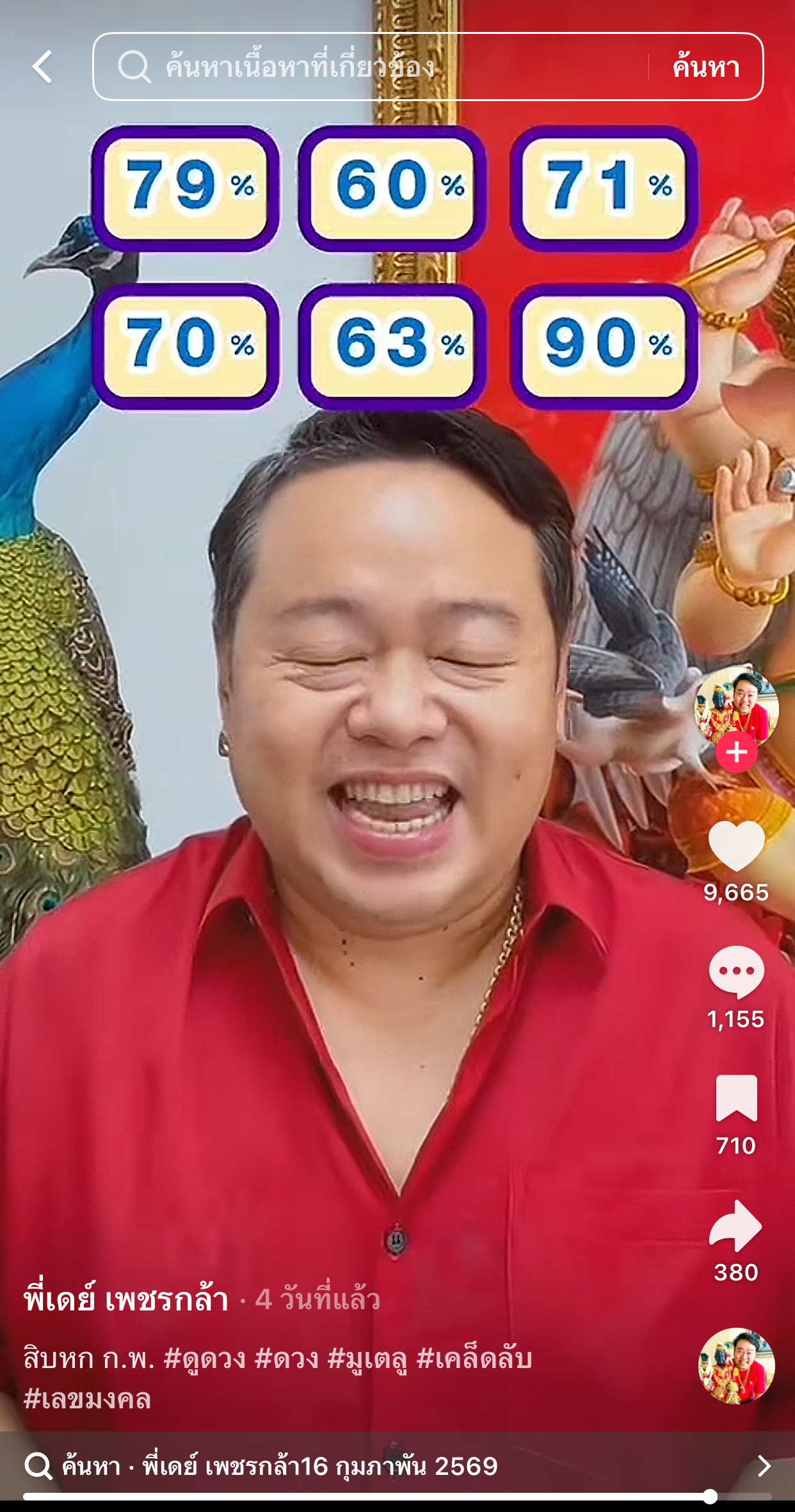Go back using the back arrow
The height and width of the screenshot is (1512, 795).
42,66
